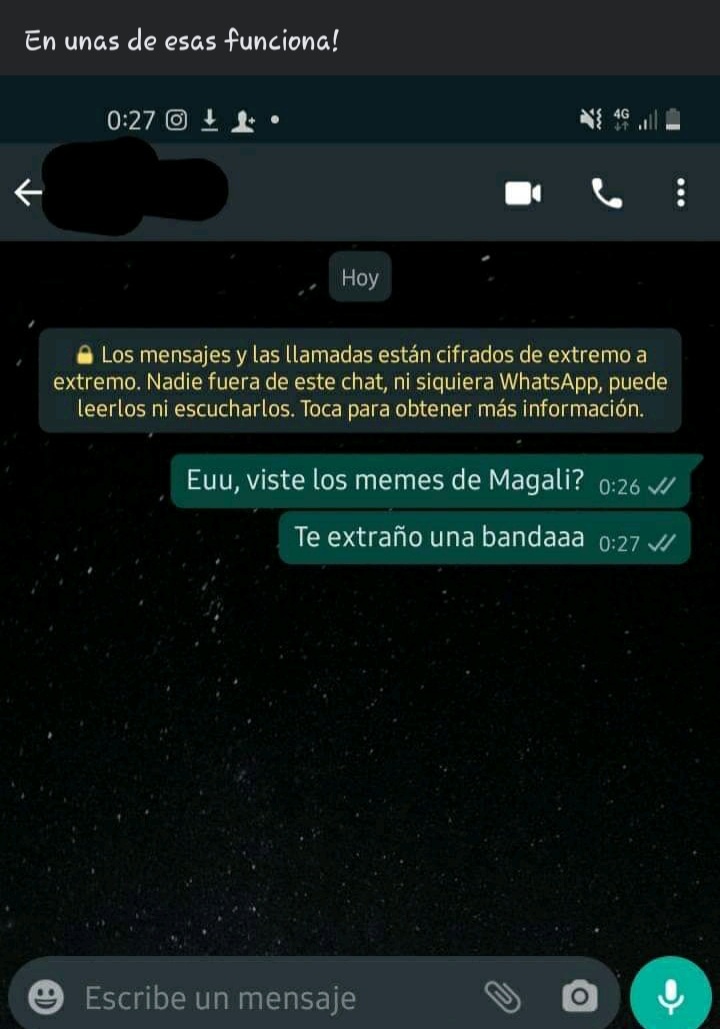Tap the microphone voice message button
Screen dimensions: 720x1029
coord(671,995)
